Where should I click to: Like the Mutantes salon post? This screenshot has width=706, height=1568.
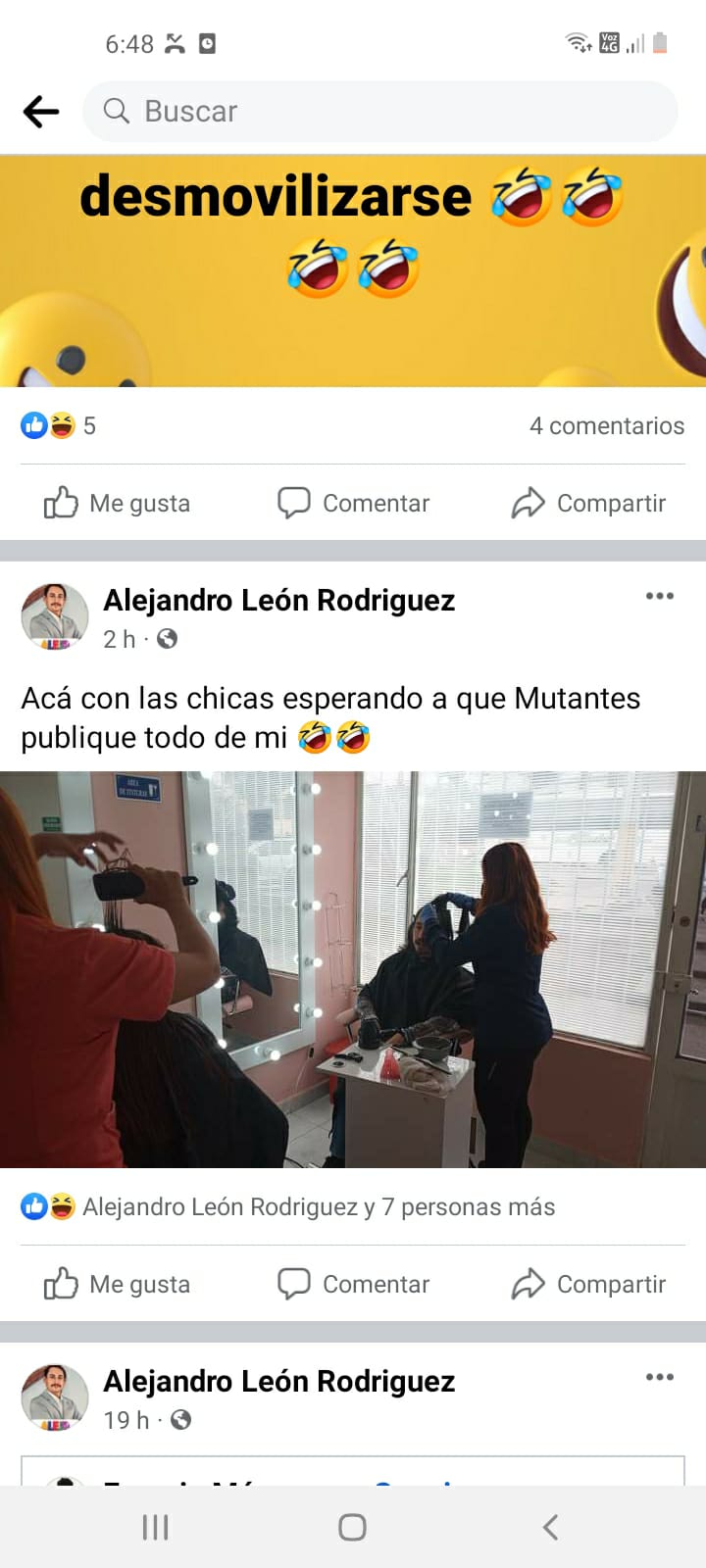(118, 1284)
